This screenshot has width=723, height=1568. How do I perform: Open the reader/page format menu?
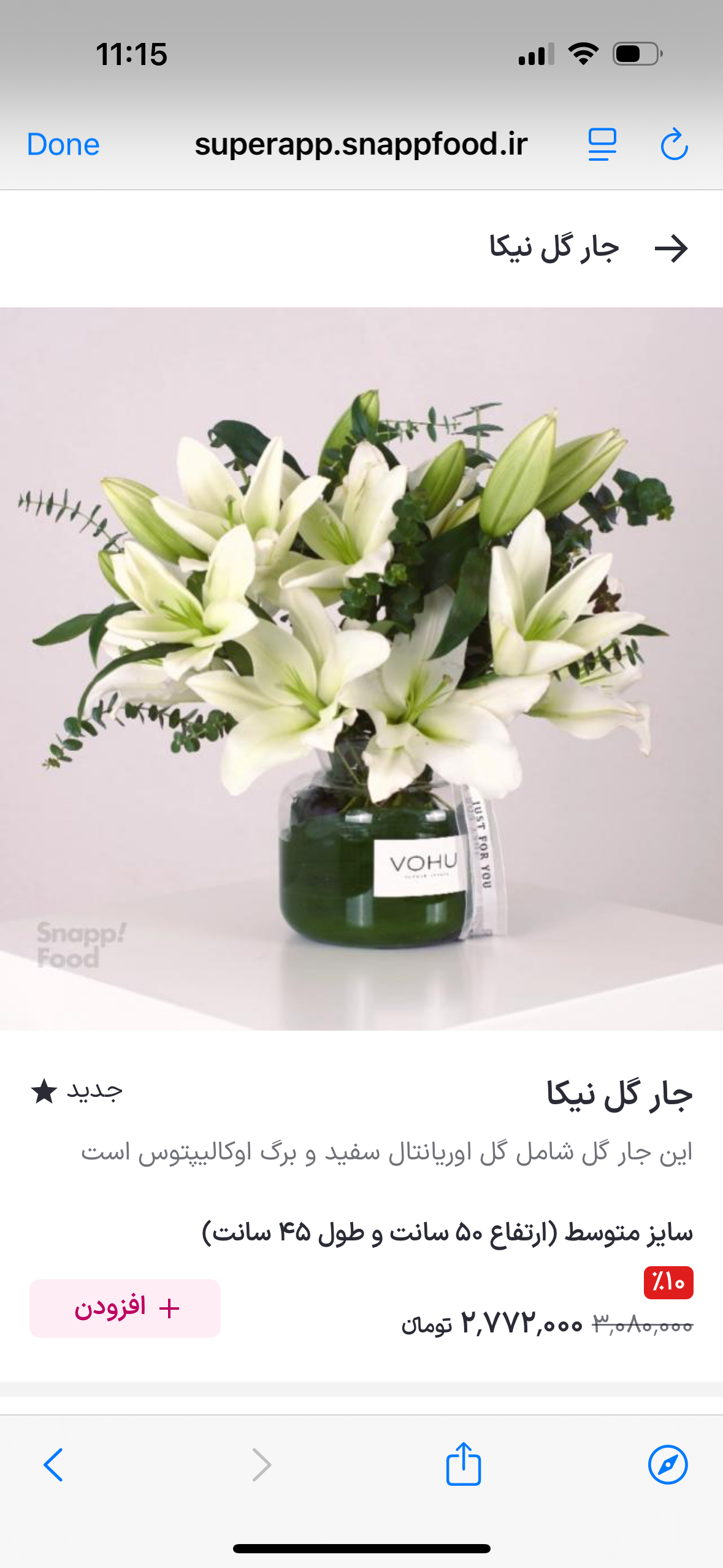[602, 145]
